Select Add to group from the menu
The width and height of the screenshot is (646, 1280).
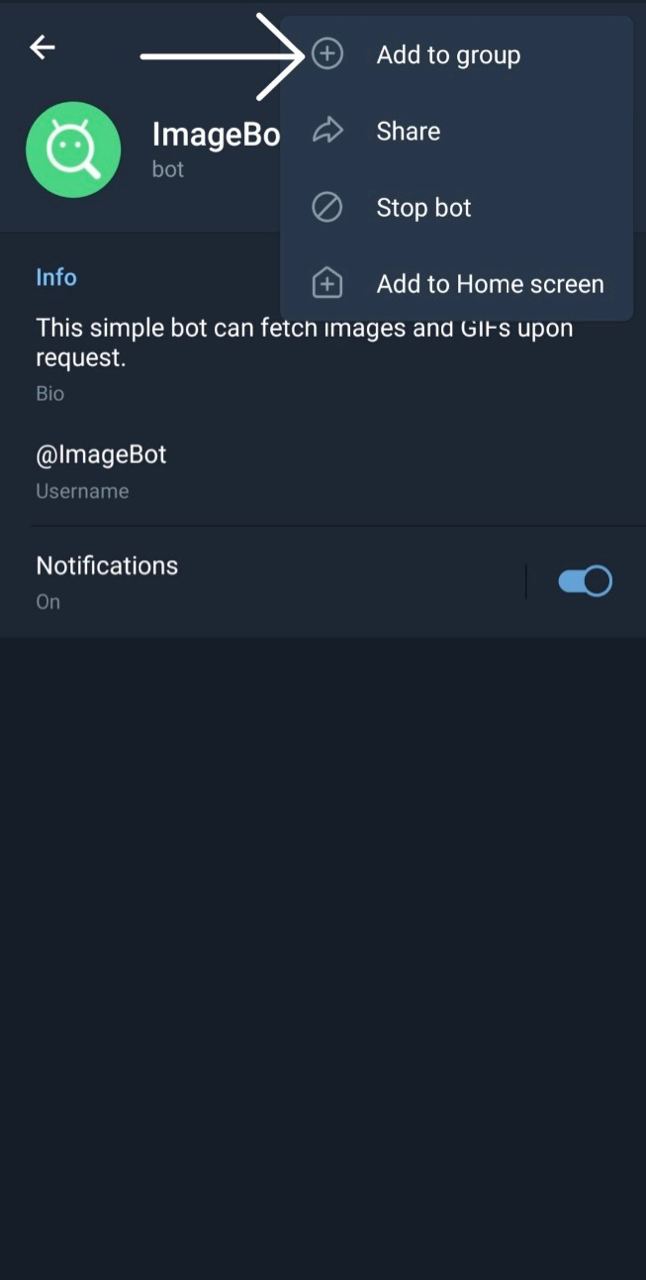[x=457, y=55]
